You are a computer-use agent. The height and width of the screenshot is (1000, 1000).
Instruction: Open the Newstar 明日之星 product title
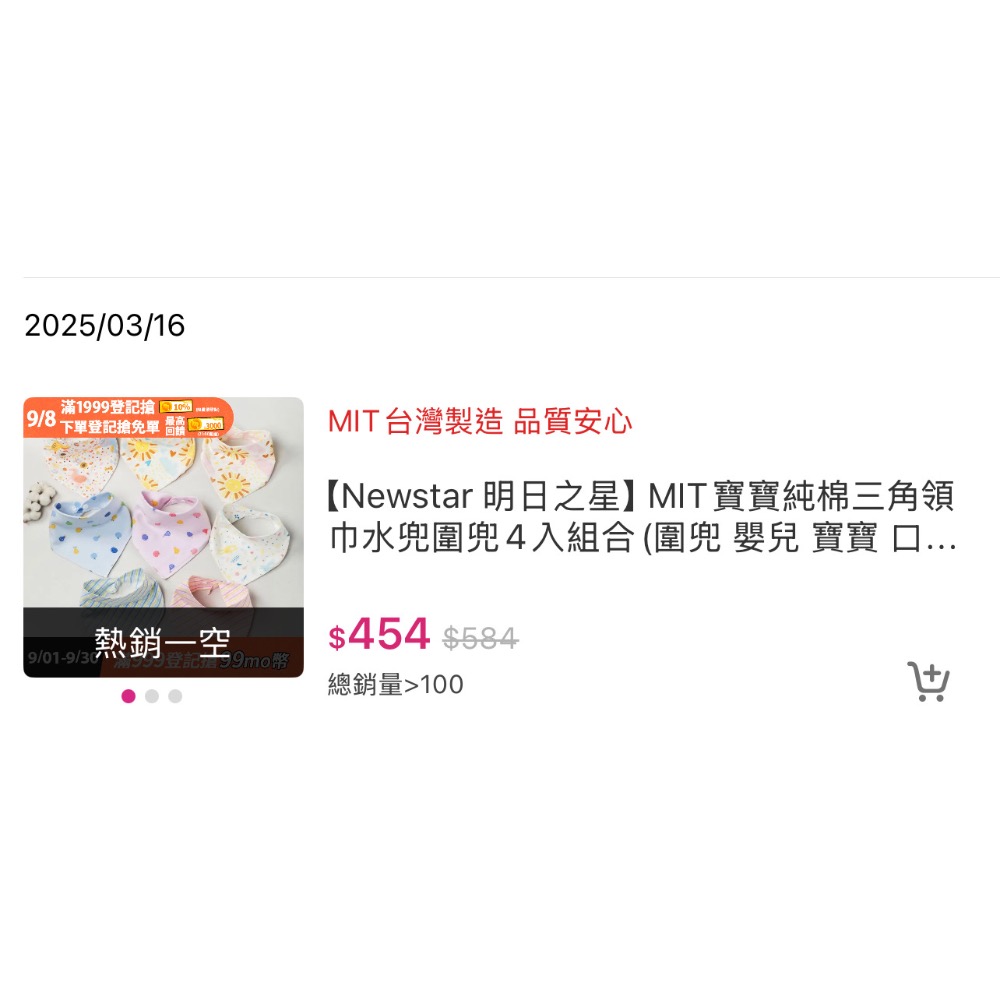click(641, 517)
